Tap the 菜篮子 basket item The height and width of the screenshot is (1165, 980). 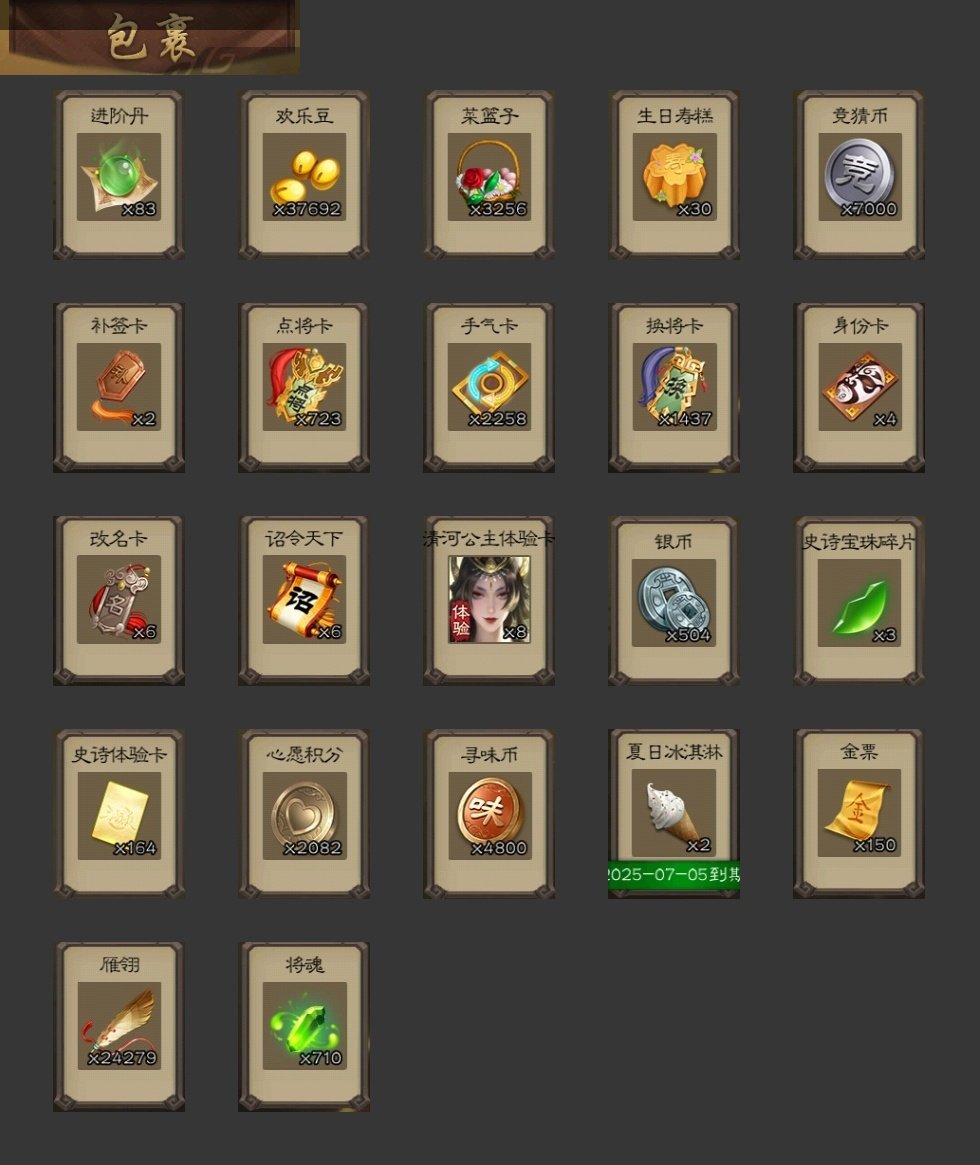pos(489,176)
